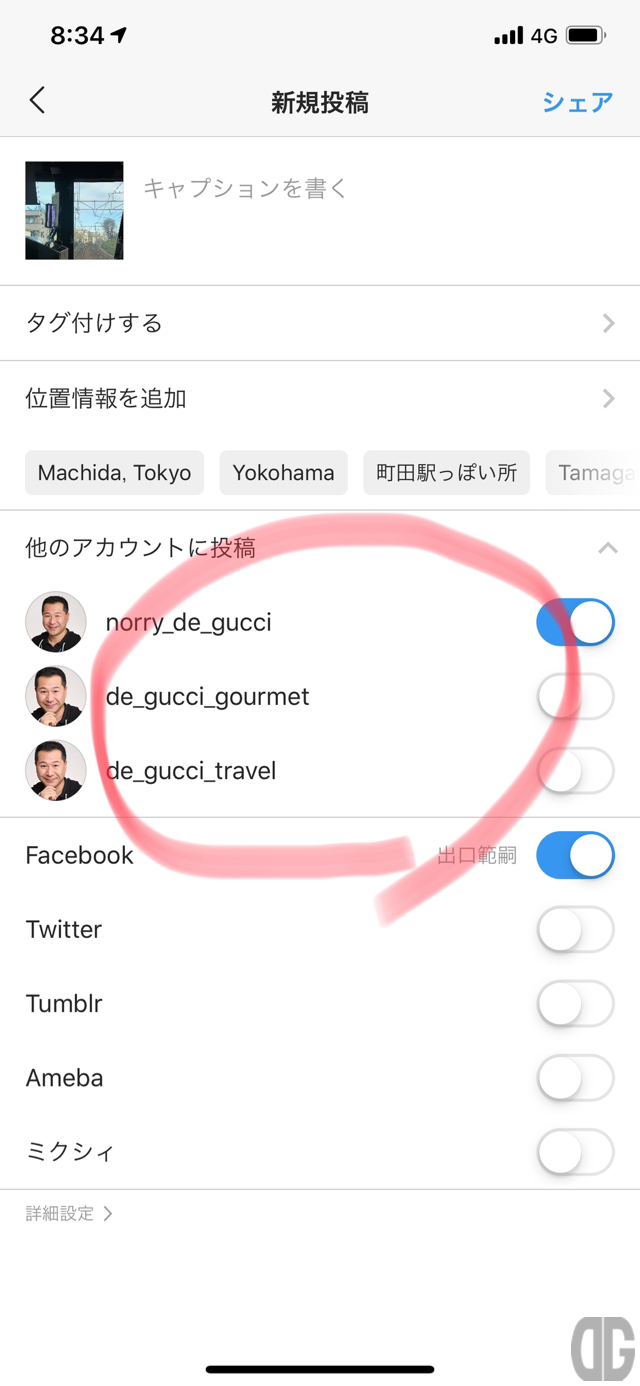Select the Yokohama location chip

[283, 472]
